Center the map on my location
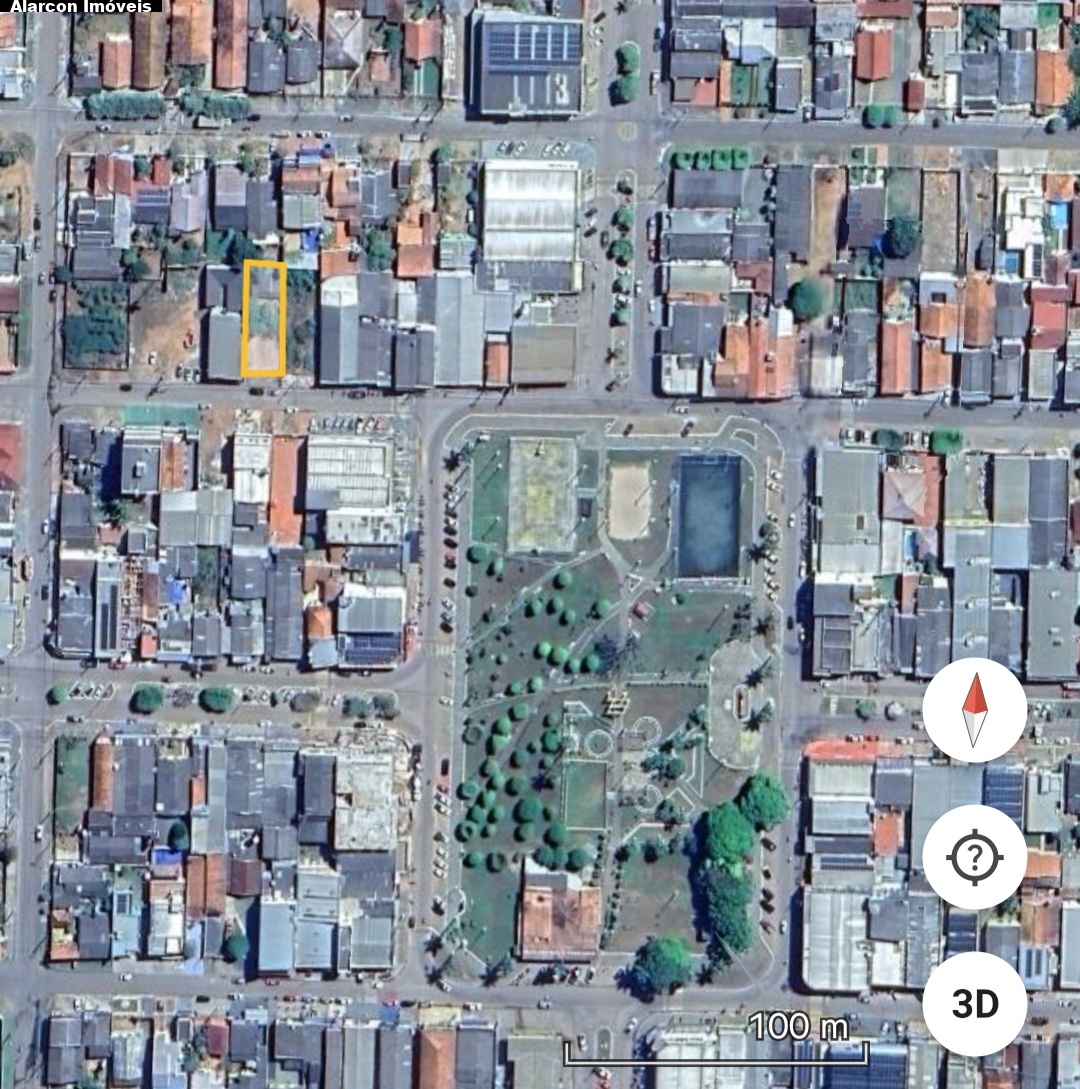This screenshot has width=1080, height=1089. tap(974, 857)
